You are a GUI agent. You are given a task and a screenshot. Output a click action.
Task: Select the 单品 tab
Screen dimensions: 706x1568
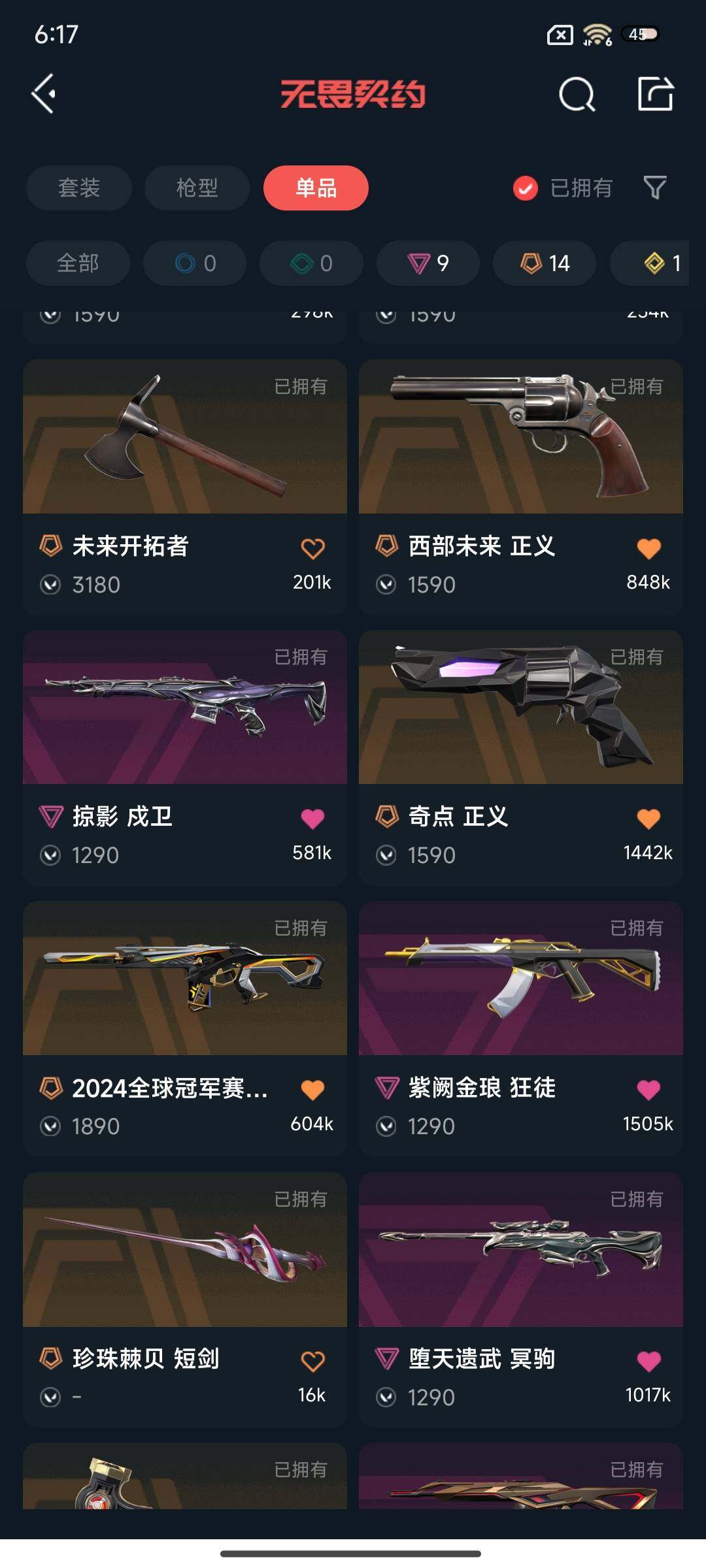click(x=316, y=188)
